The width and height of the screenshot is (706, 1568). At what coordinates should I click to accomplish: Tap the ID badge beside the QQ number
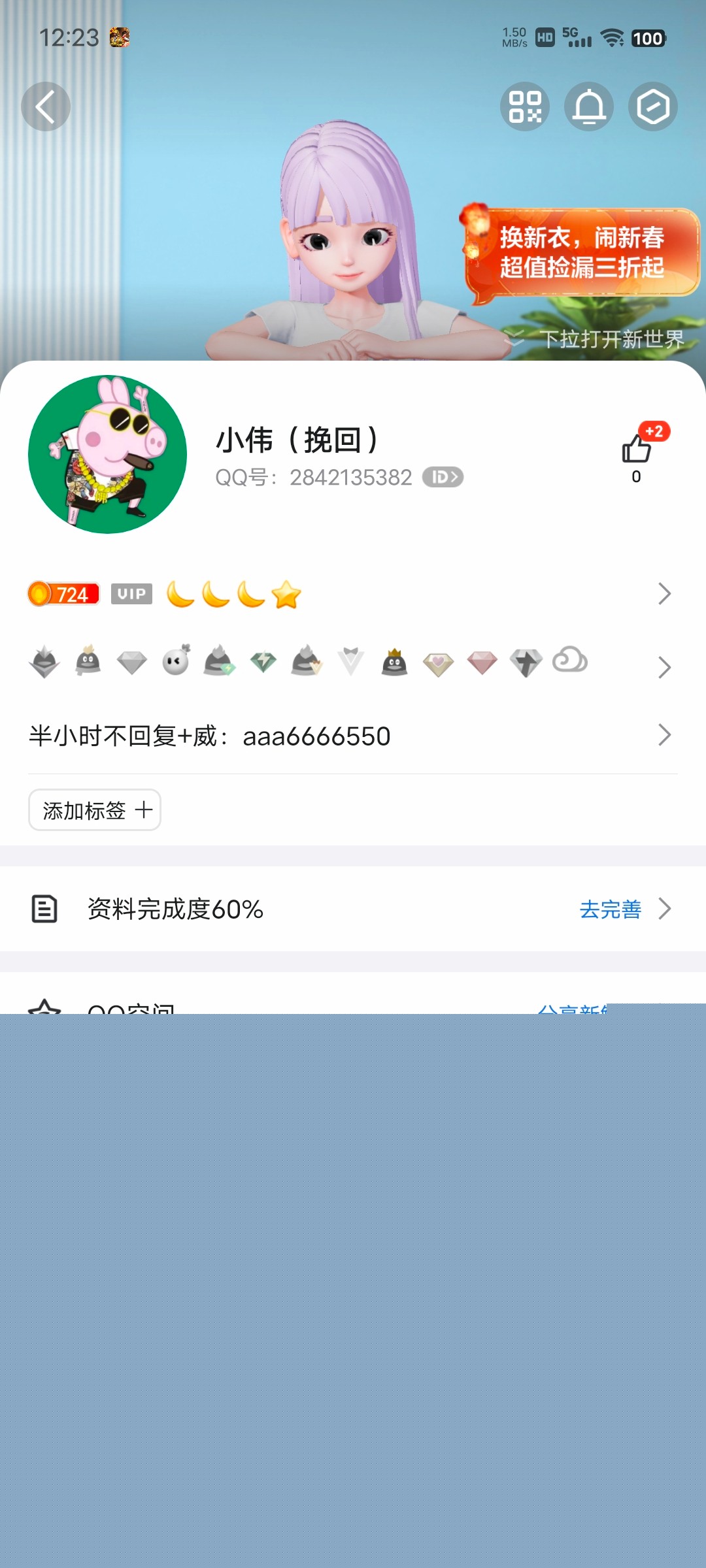pos(442,478)
